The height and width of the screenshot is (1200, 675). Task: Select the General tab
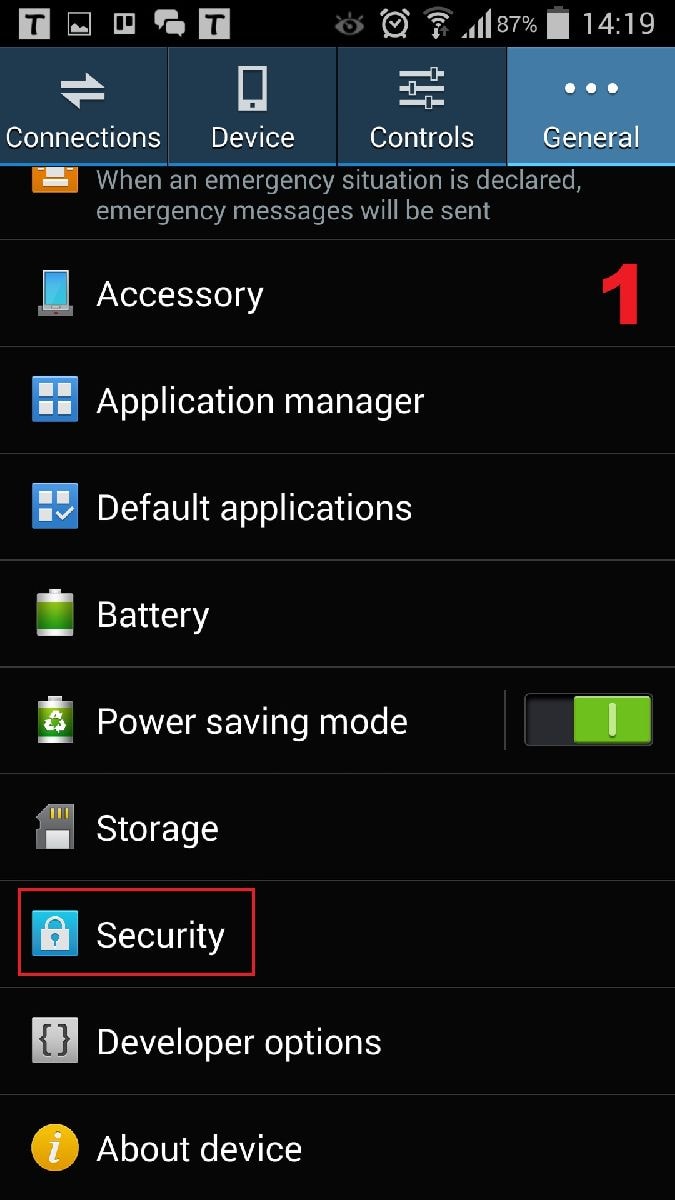click(x=590, y=106)
